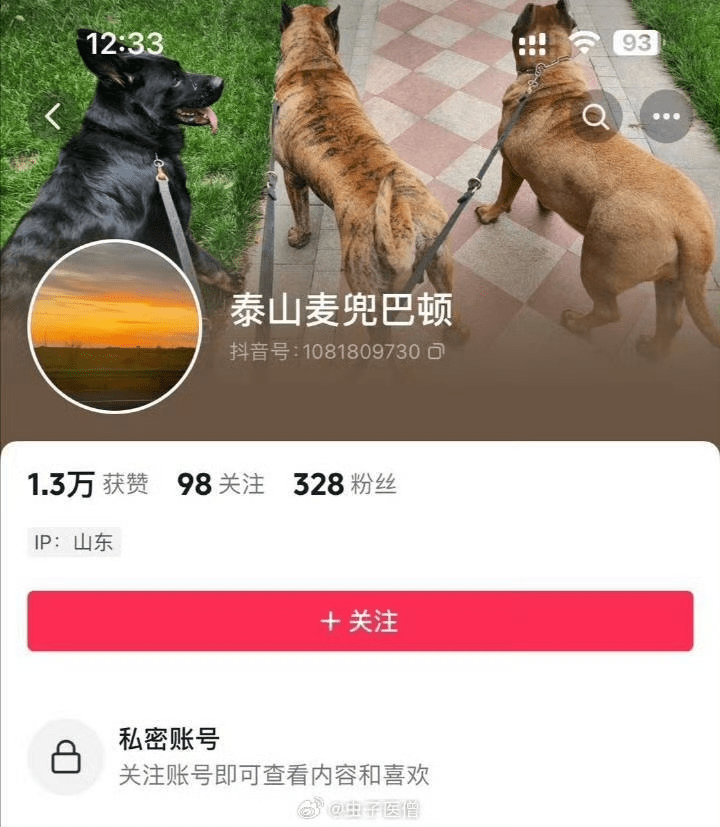
Task: Follow this account with the 关注 button
Action: [360, 621]
